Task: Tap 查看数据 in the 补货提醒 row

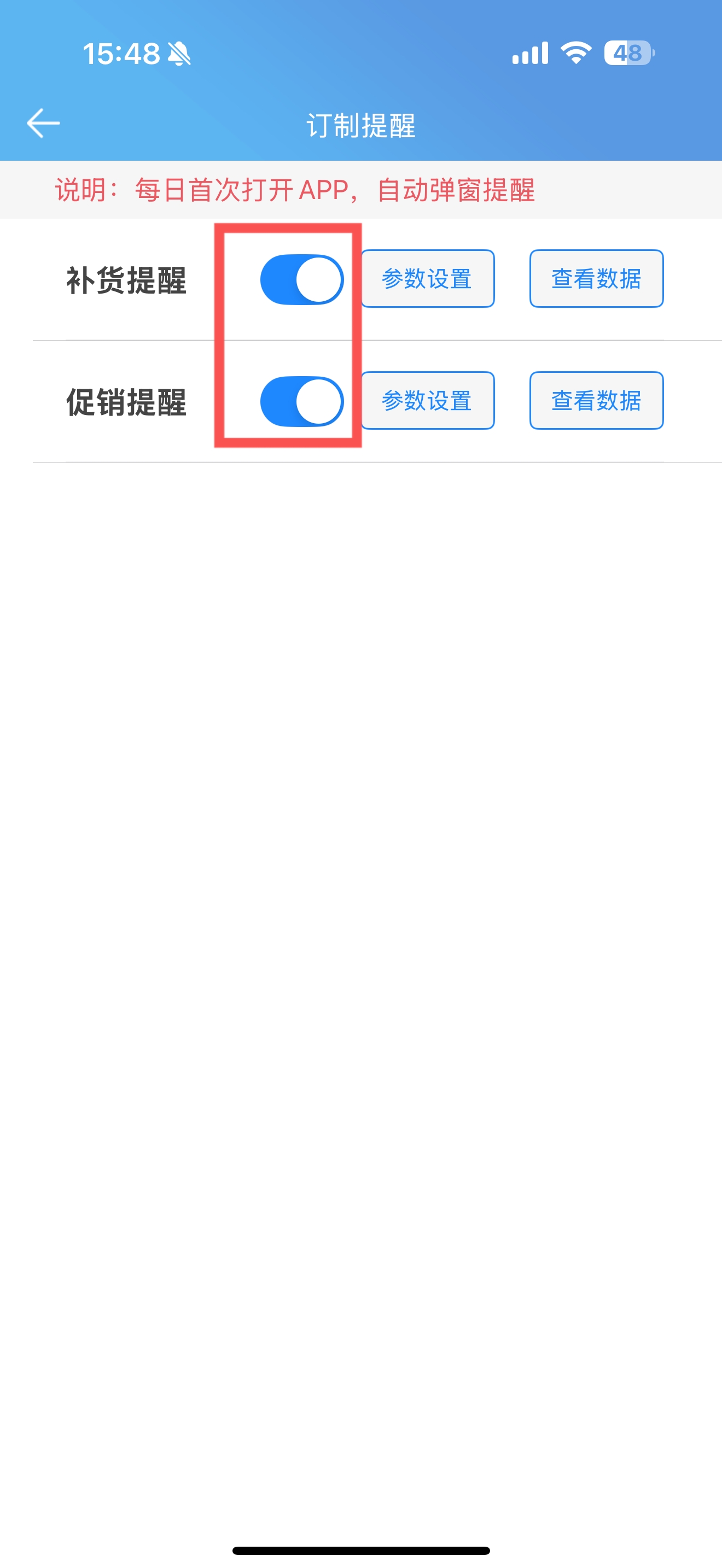Action: pos(596,279)
